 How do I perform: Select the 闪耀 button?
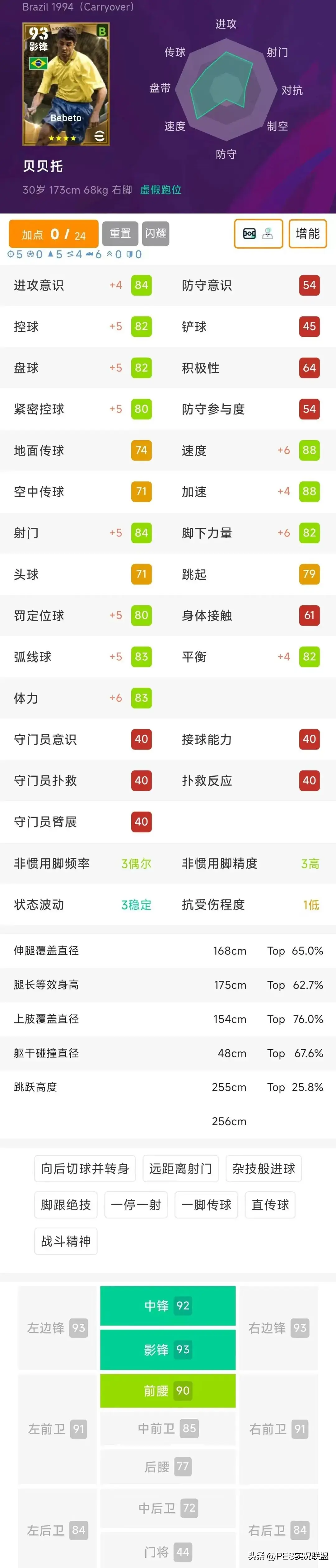[156, 233]
